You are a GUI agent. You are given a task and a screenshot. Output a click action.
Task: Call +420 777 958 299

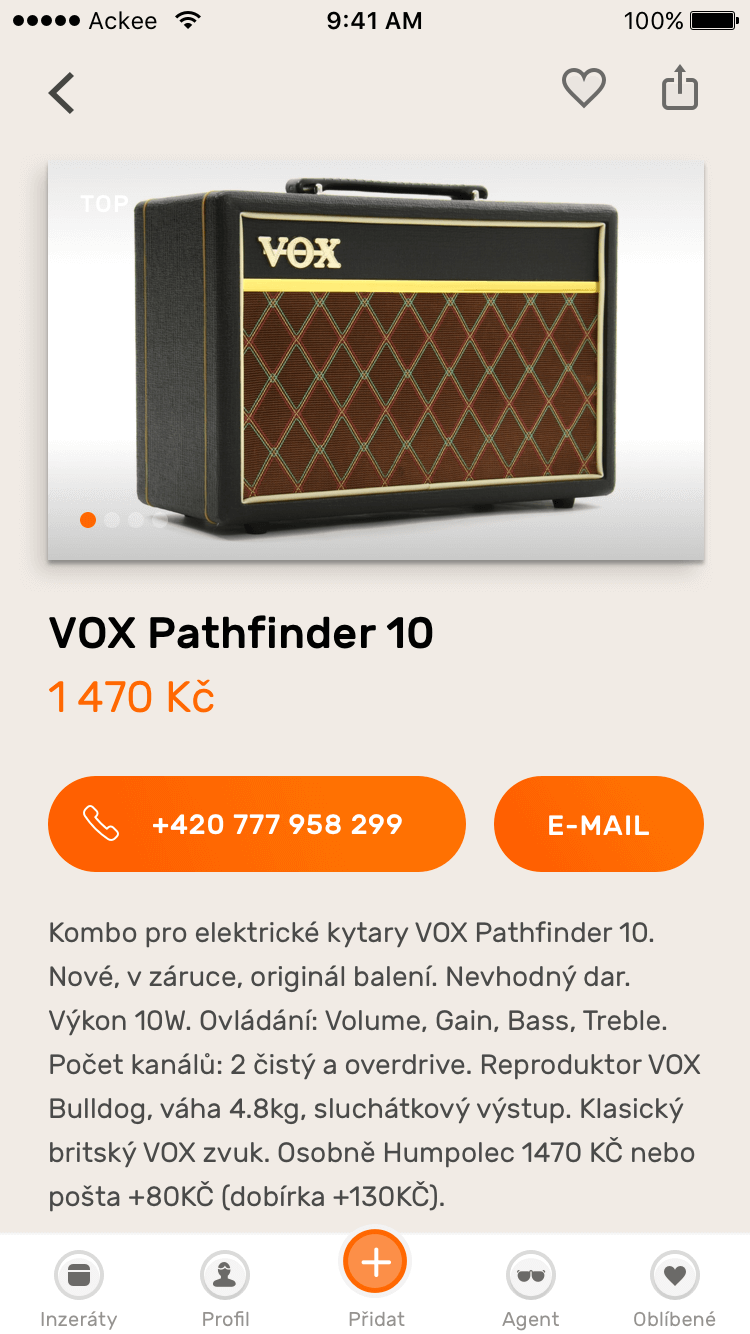257,824
